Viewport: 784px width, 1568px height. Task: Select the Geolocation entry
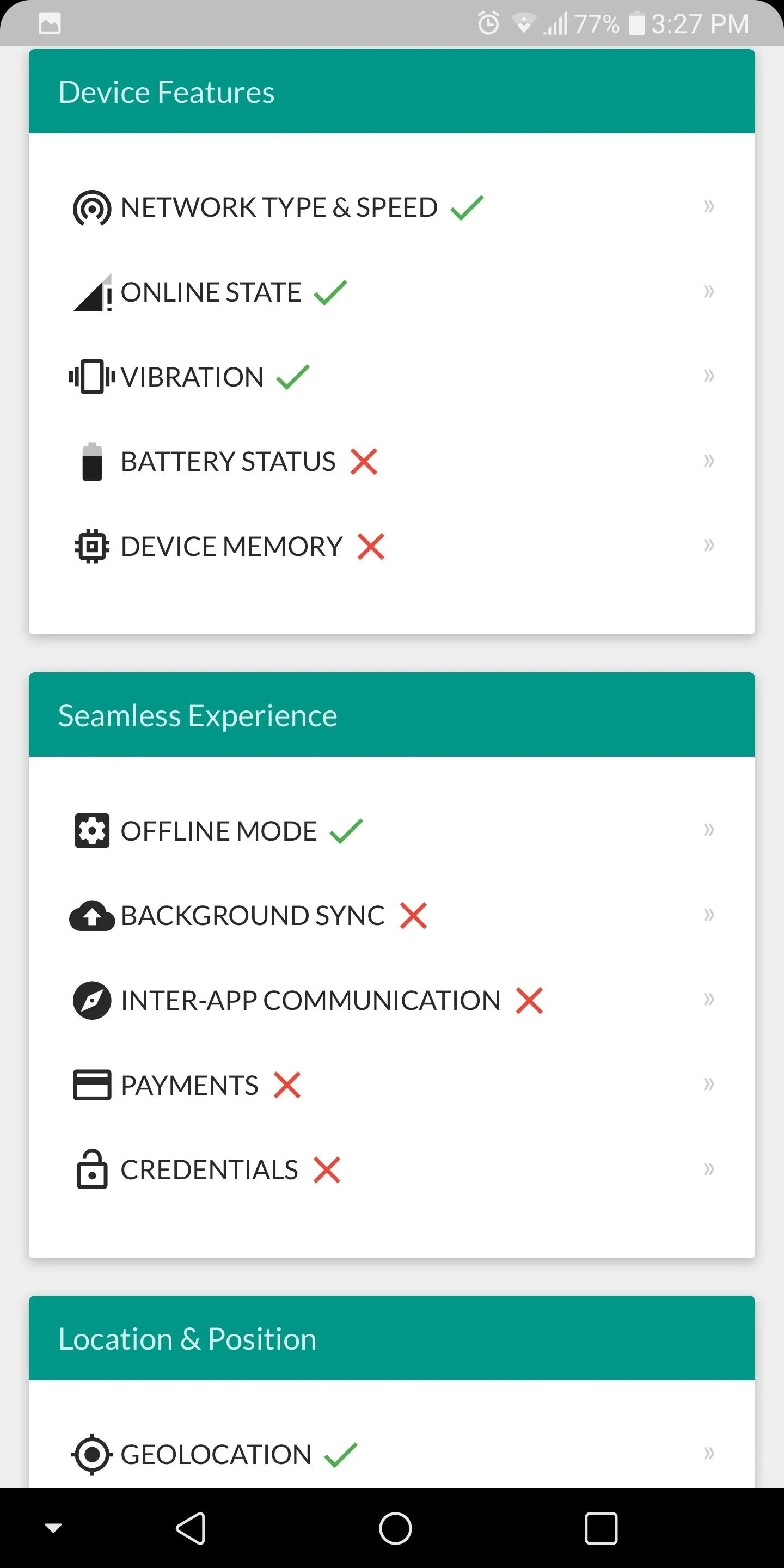(x=392, y=1454)
